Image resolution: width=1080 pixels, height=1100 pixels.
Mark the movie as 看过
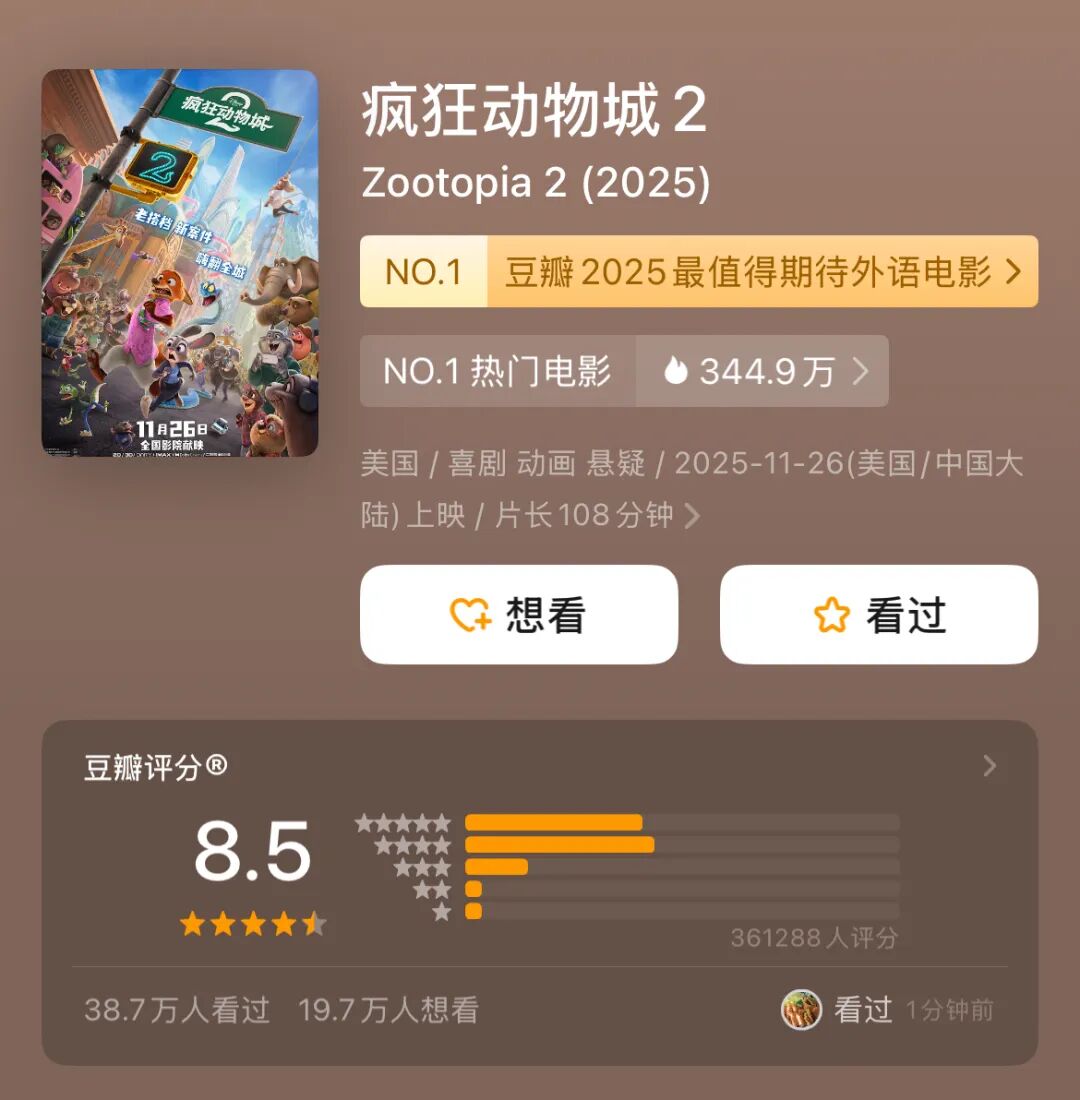click(879, 615)
